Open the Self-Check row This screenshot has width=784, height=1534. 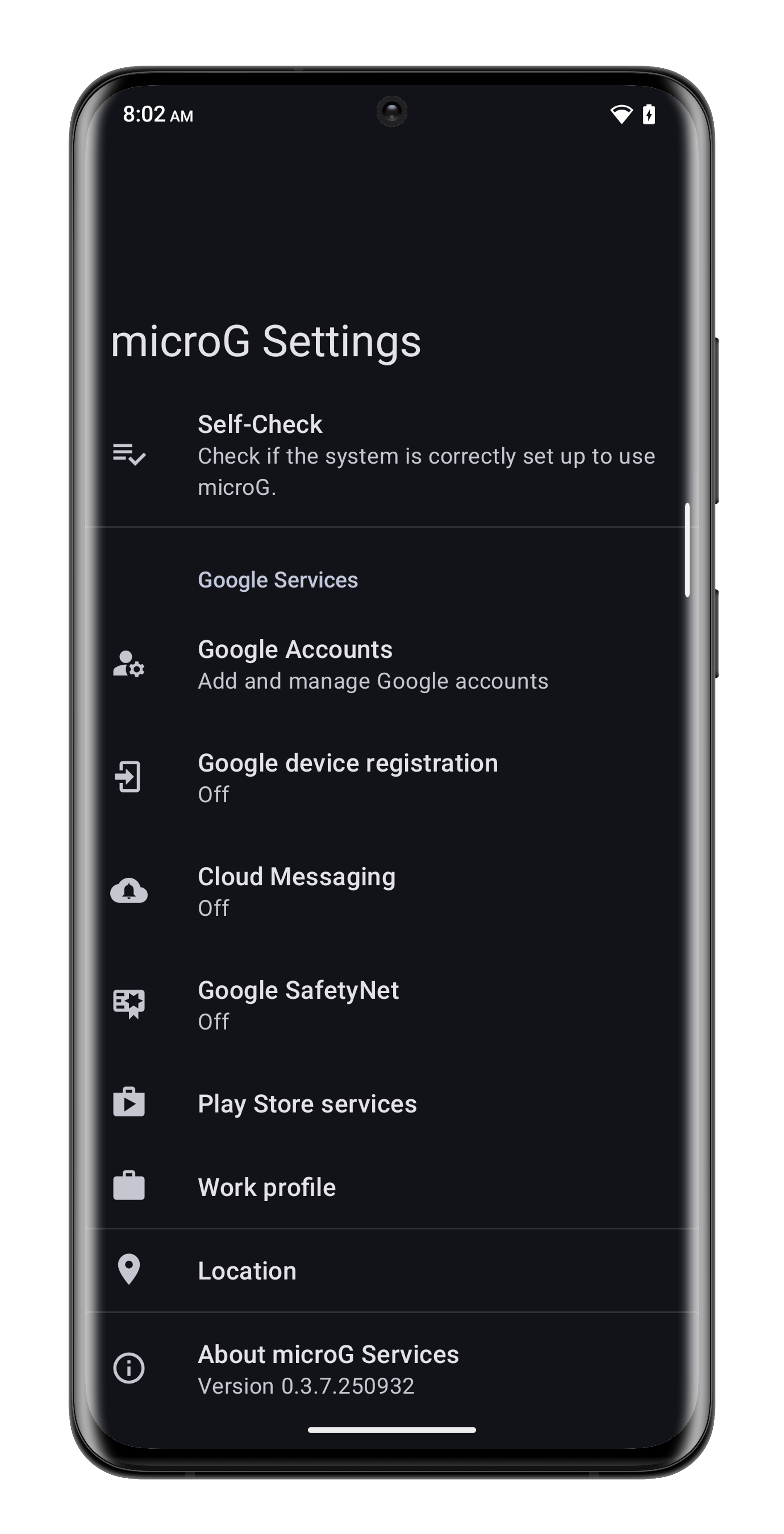click(392, 456)
